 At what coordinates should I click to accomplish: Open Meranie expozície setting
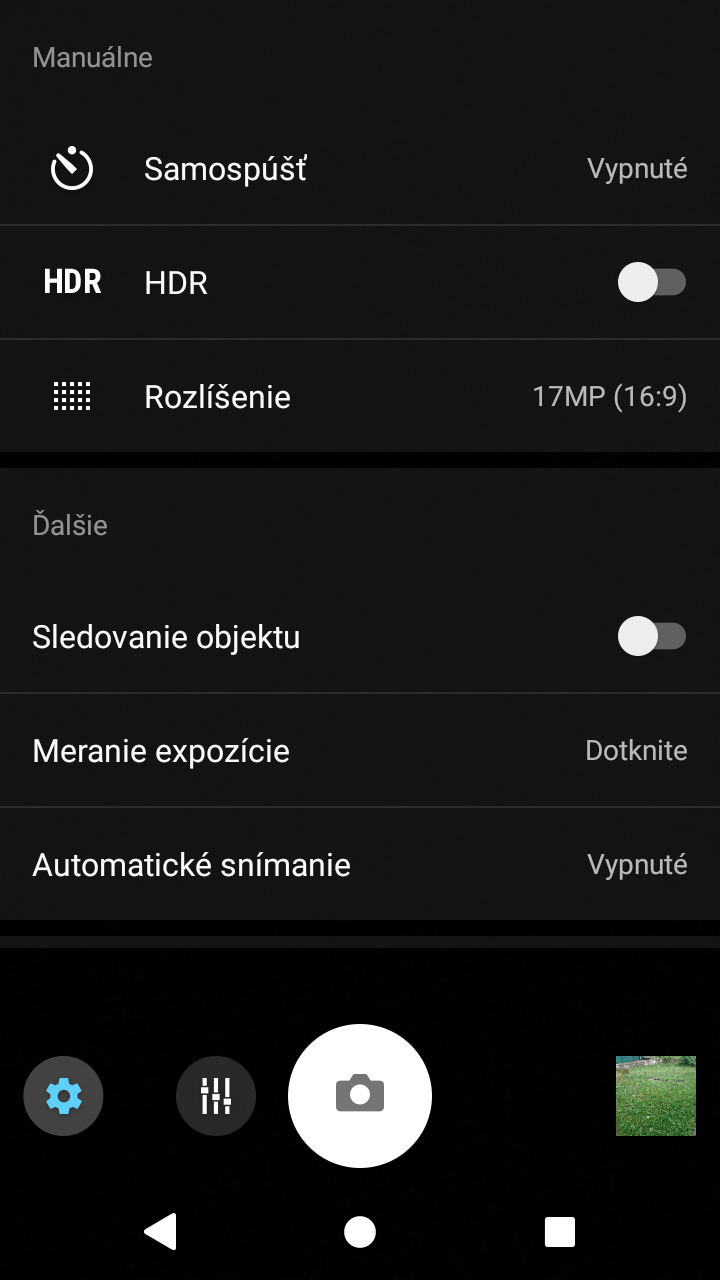point(360,751)
